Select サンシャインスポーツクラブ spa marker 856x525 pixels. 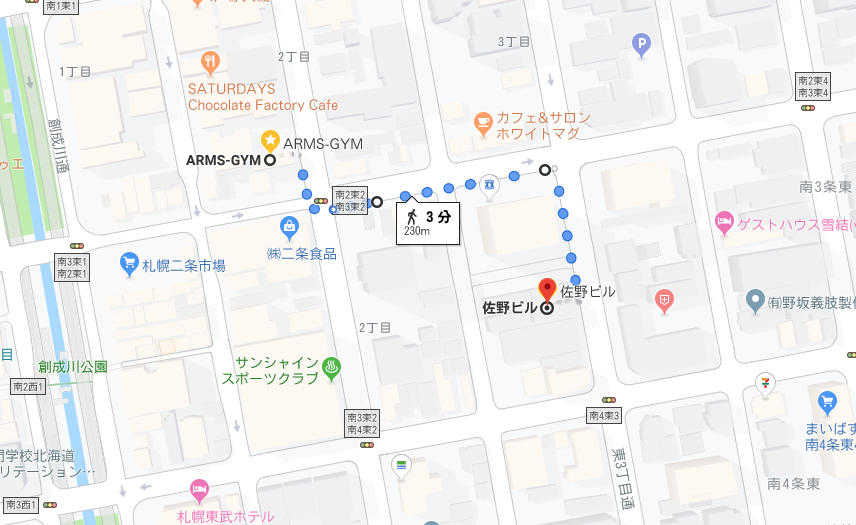[x=332, y=369]
